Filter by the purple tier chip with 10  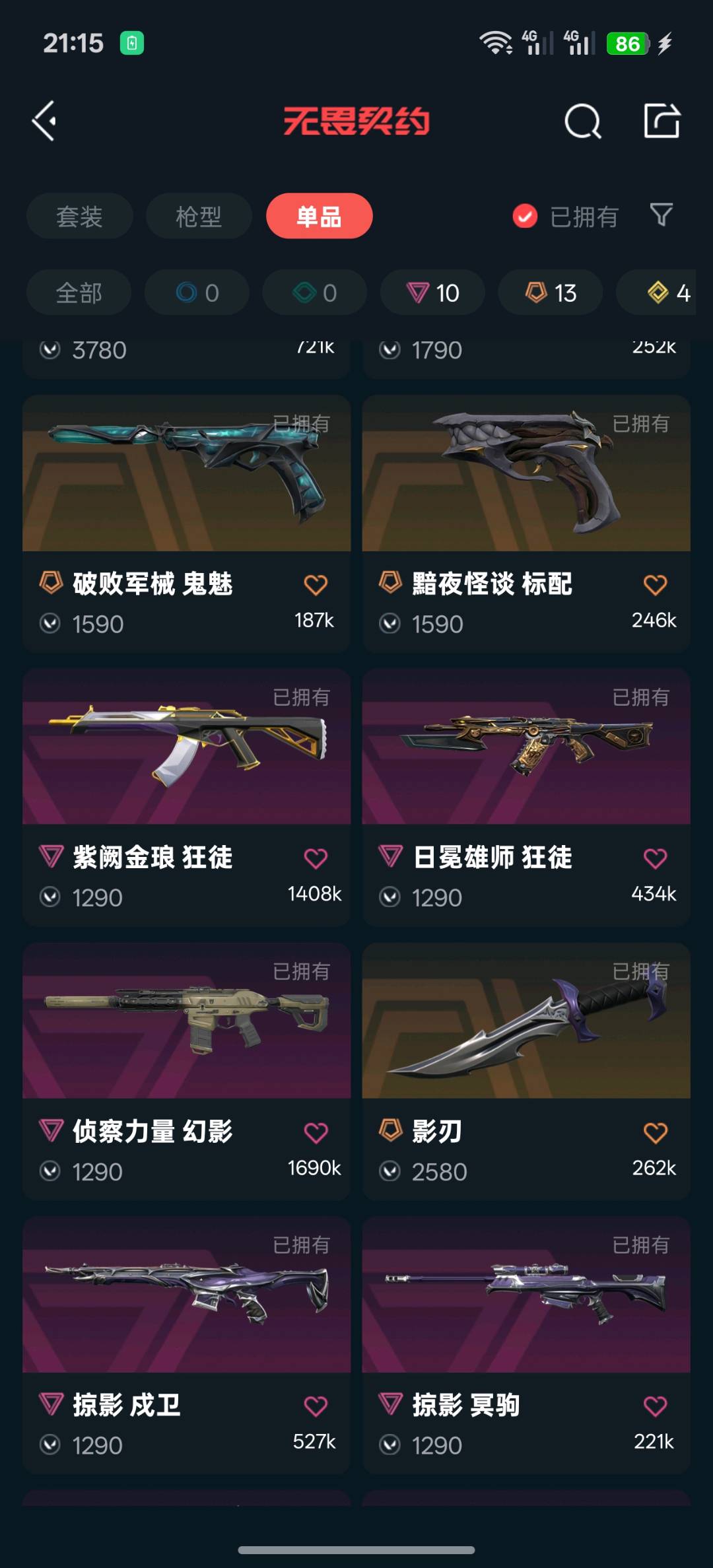click(x=432, y=292)
